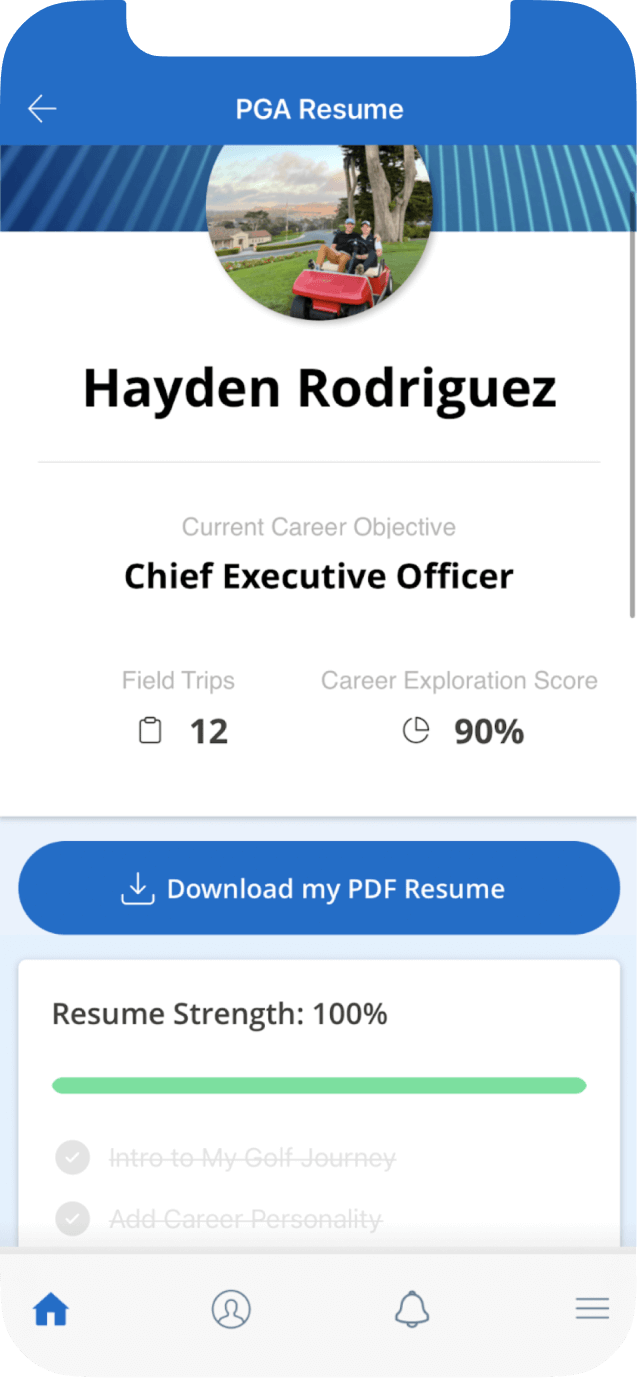Open the hamburger menu
This screenshot has height=1378, width=637.
coord(592,1308)
